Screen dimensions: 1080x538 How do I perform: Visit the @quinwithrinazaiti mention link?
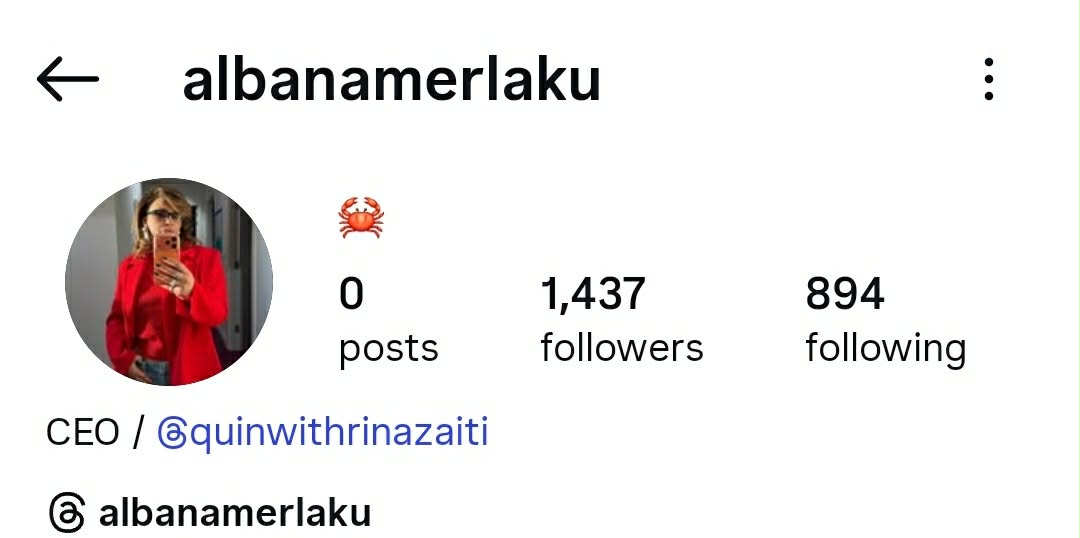pyautogui.click(x=322, y=433)
